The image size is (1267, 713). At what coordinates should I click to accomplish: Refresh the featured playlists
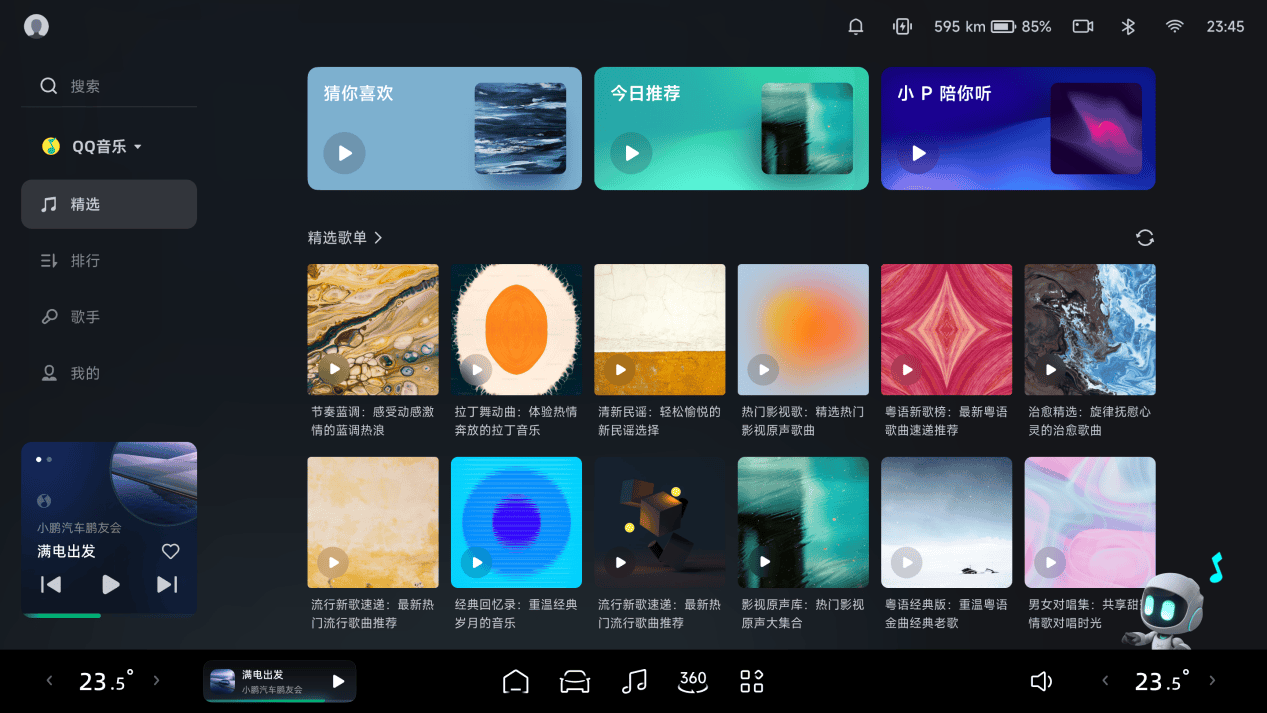click(1145, 238)
